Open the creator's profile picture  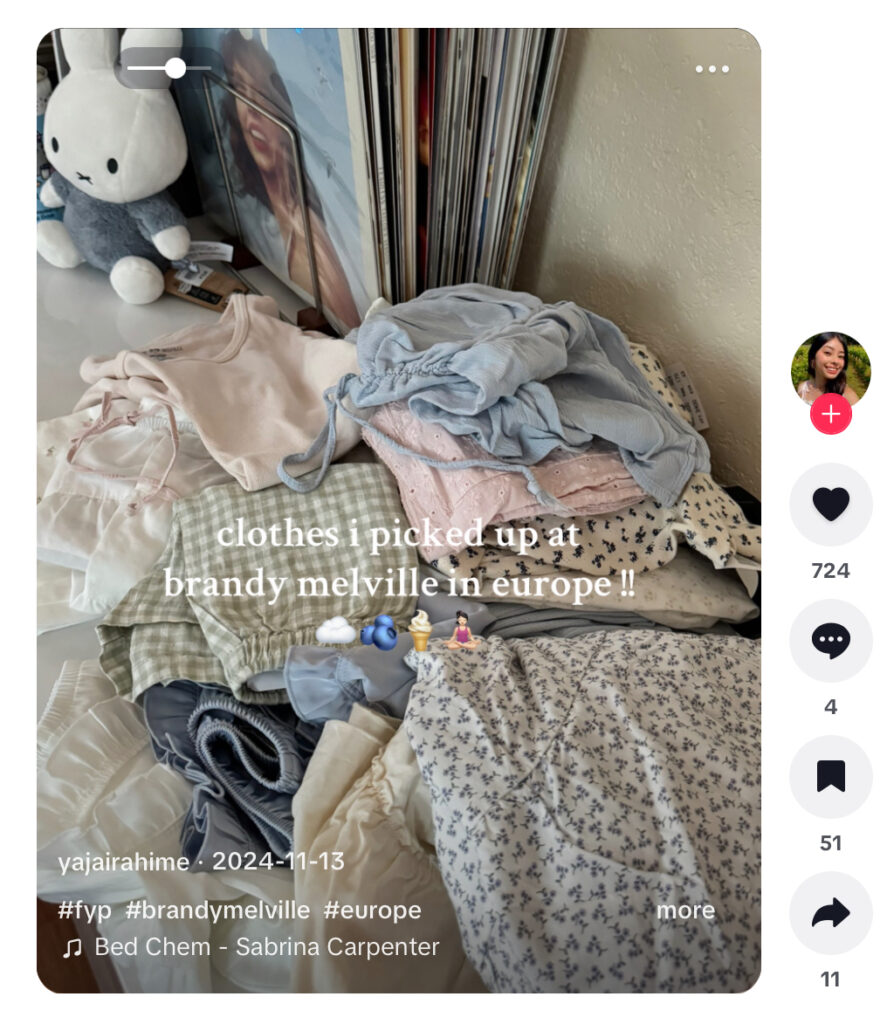[830, 366]
